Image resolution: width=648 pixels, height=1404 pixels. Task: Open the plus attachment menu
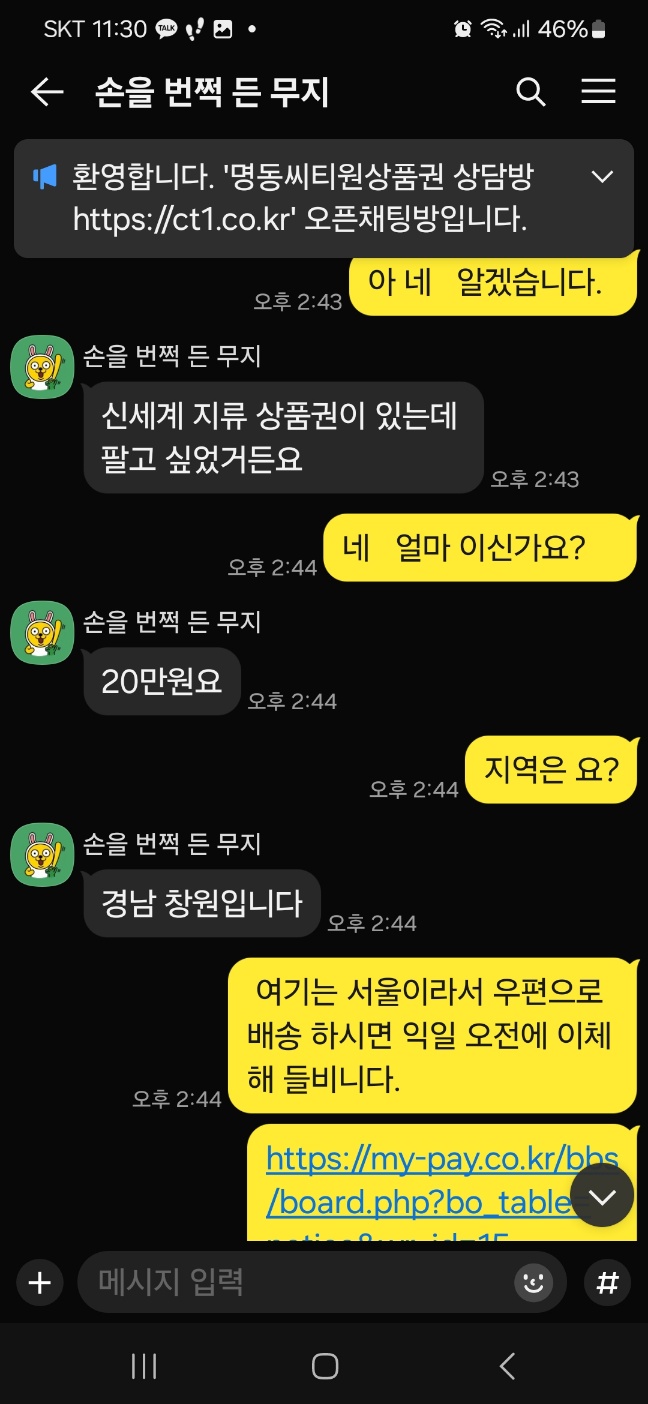tap(40, 1282)
